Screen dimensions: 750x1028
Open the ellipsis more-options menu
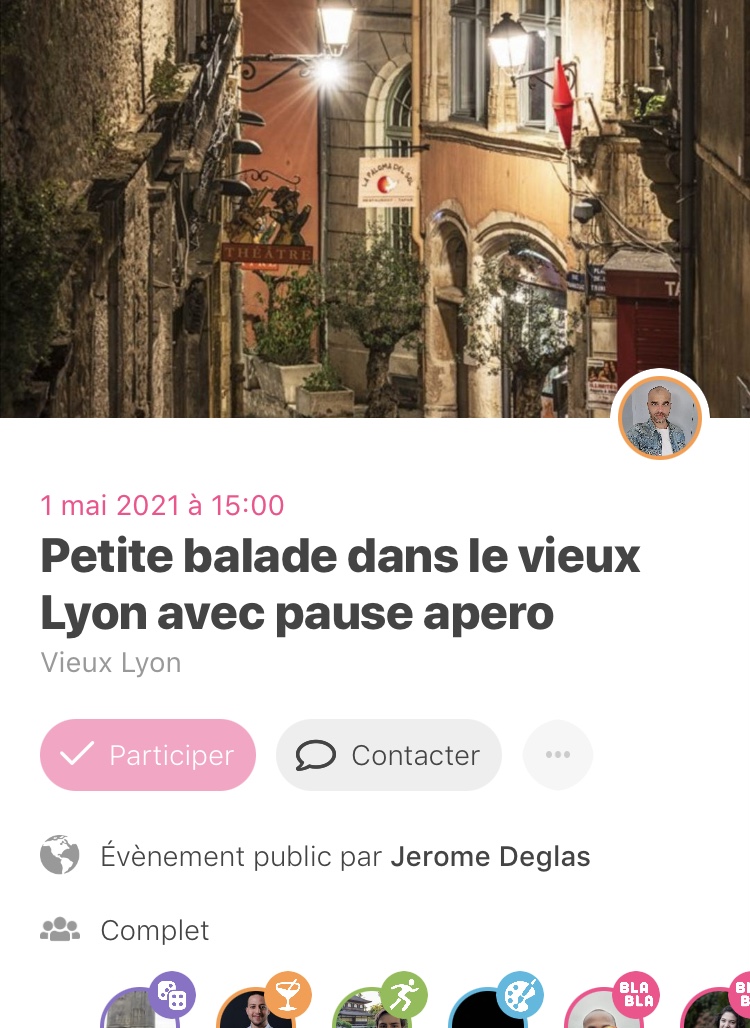pyautogui.click(x=558, y=755)
